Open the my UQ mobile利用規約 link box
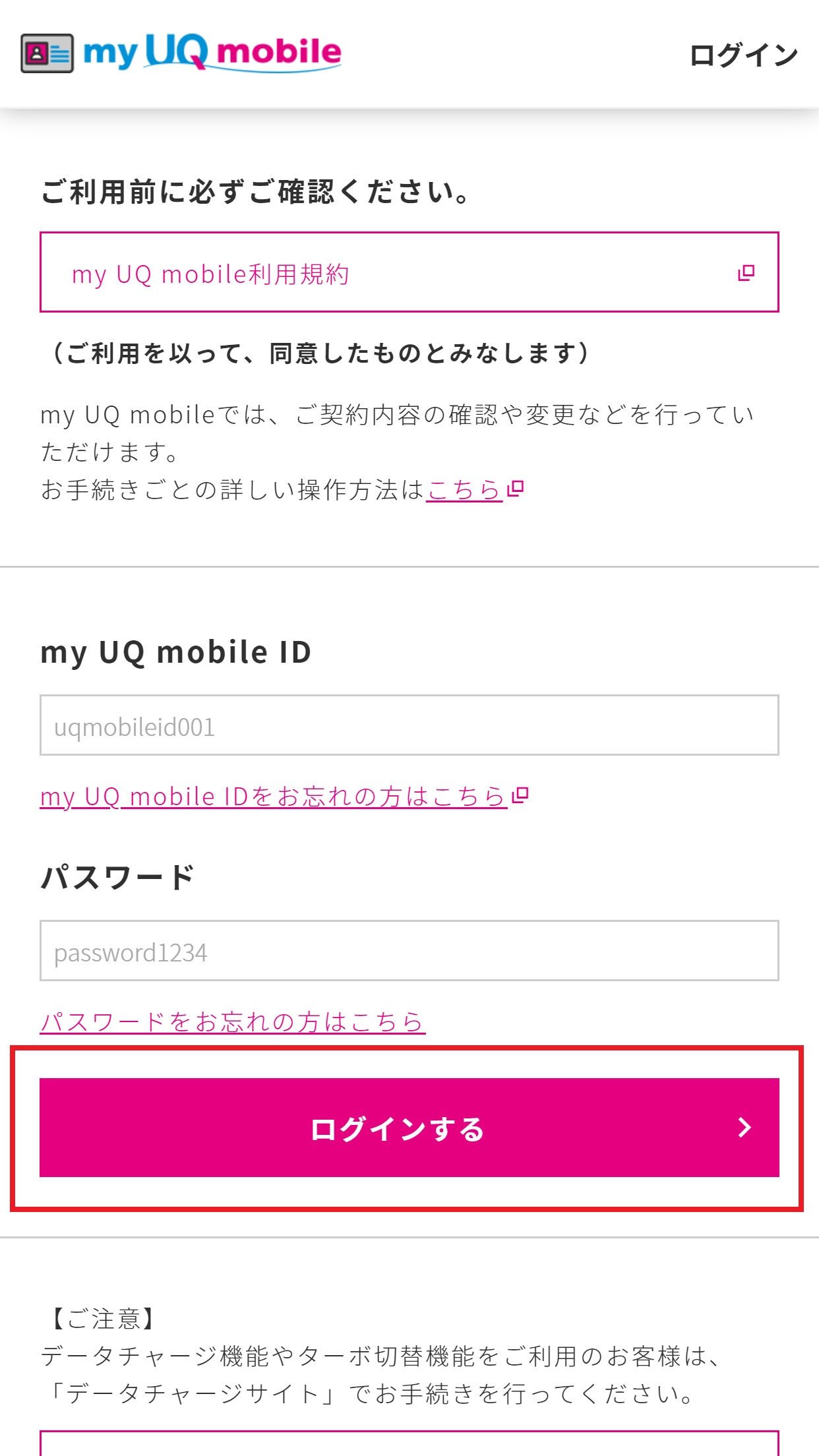Image resolution: width=819 pixels, height=1456 pixels. [x=409, y=272]
